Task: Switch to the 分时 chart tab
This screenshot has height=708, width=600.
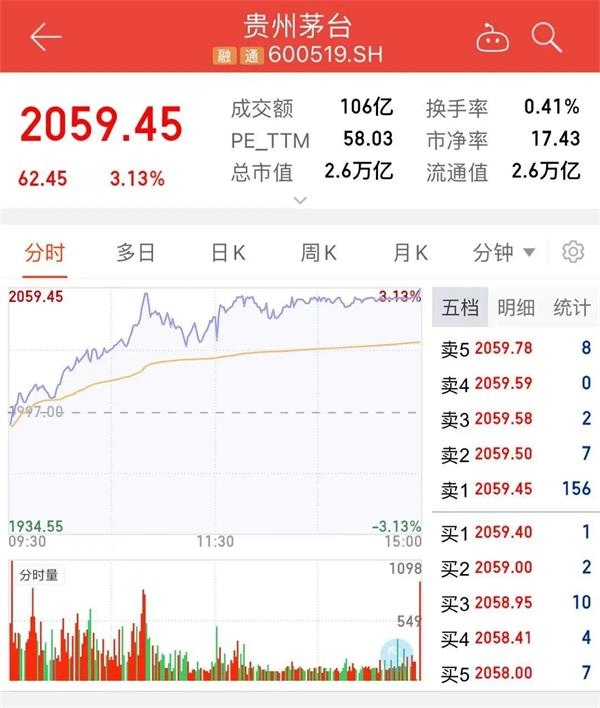Action: point(45,252)
